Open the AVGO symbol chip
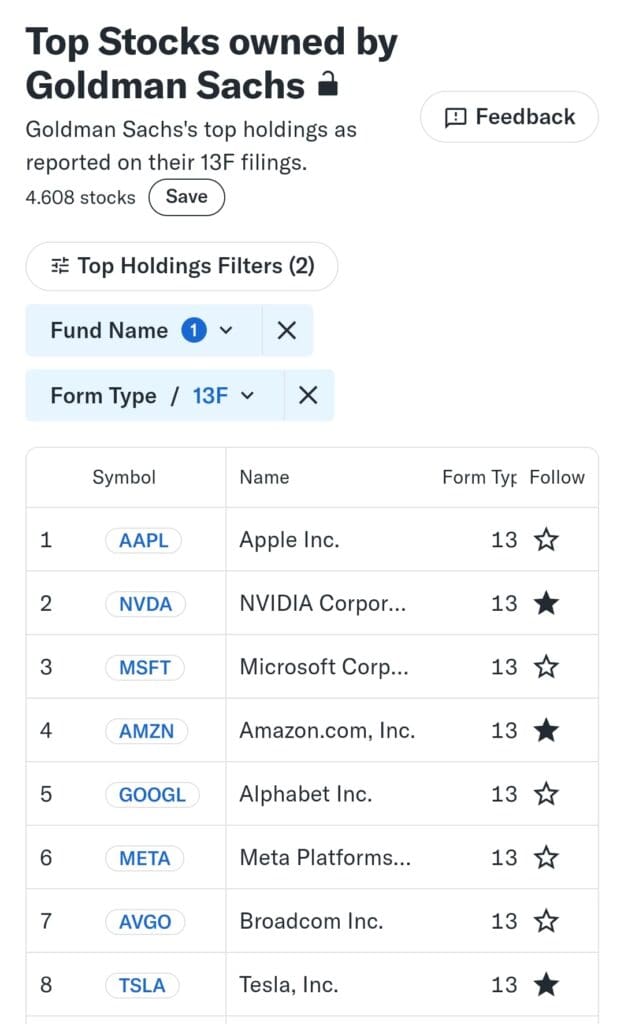 coord(145,921)
